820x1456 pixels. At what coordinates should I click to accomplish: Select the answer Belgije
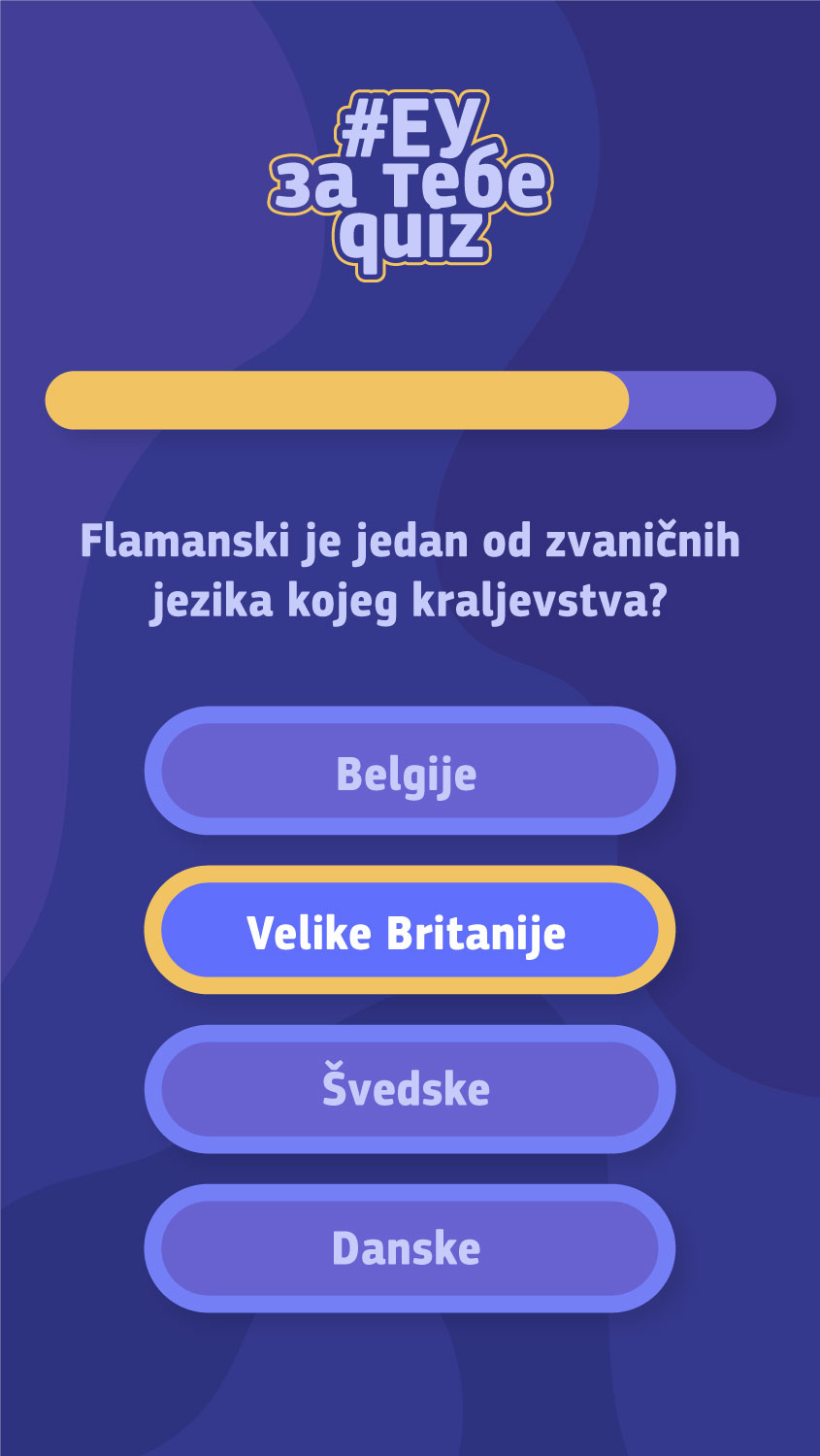coord(410,771)
